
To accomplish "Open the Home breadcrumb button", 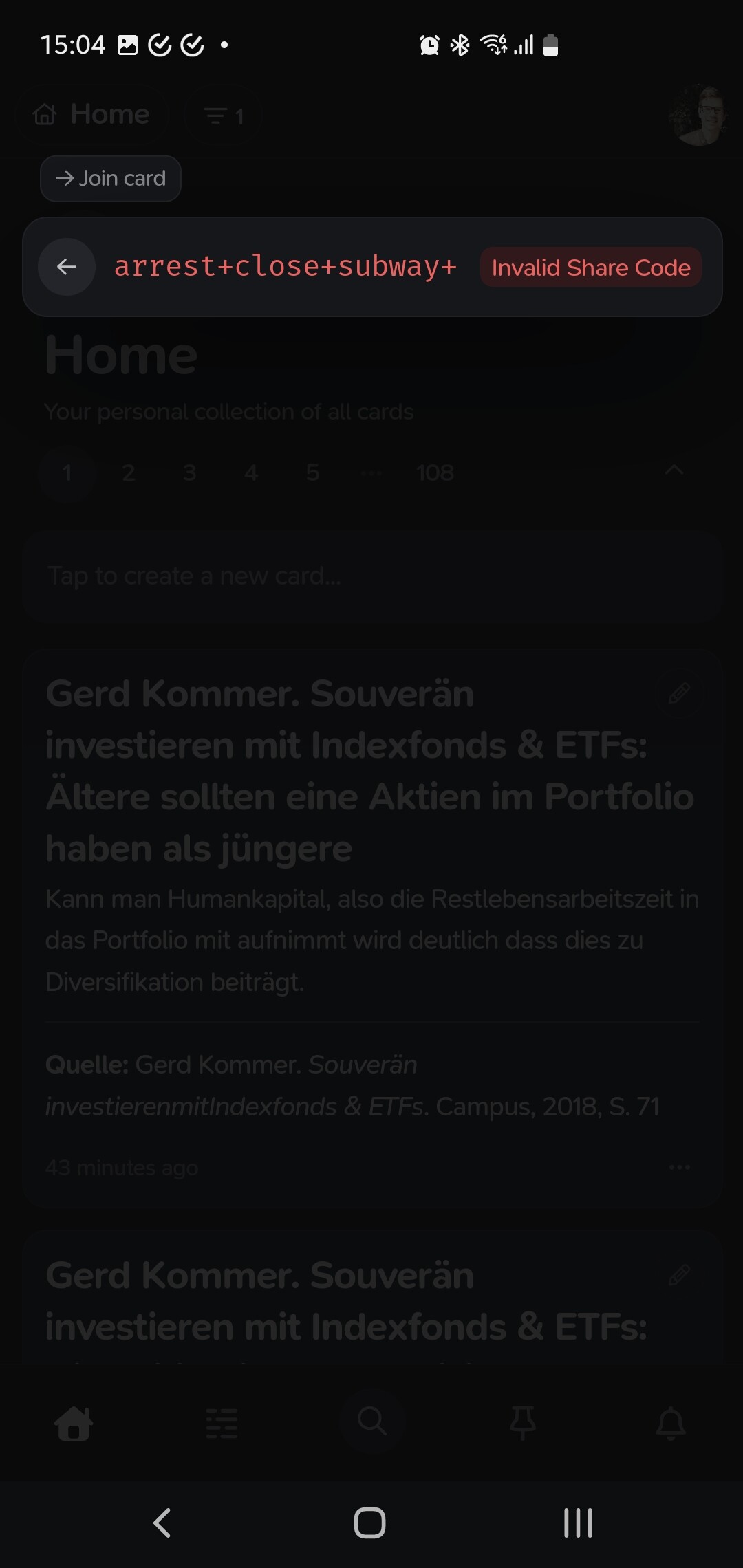I will click(92, 114).
